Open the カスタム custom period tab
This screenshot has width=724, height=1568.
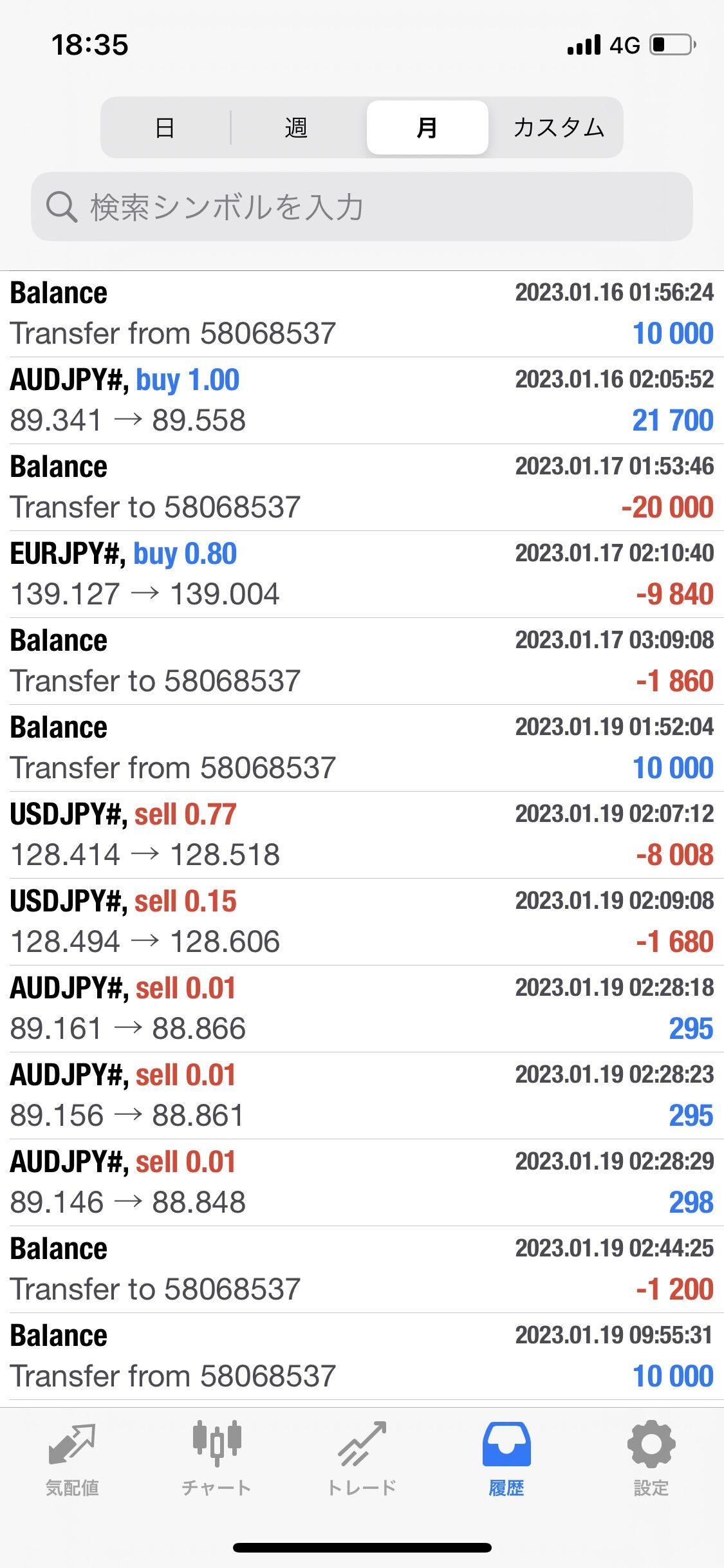(x=558, y=127)
